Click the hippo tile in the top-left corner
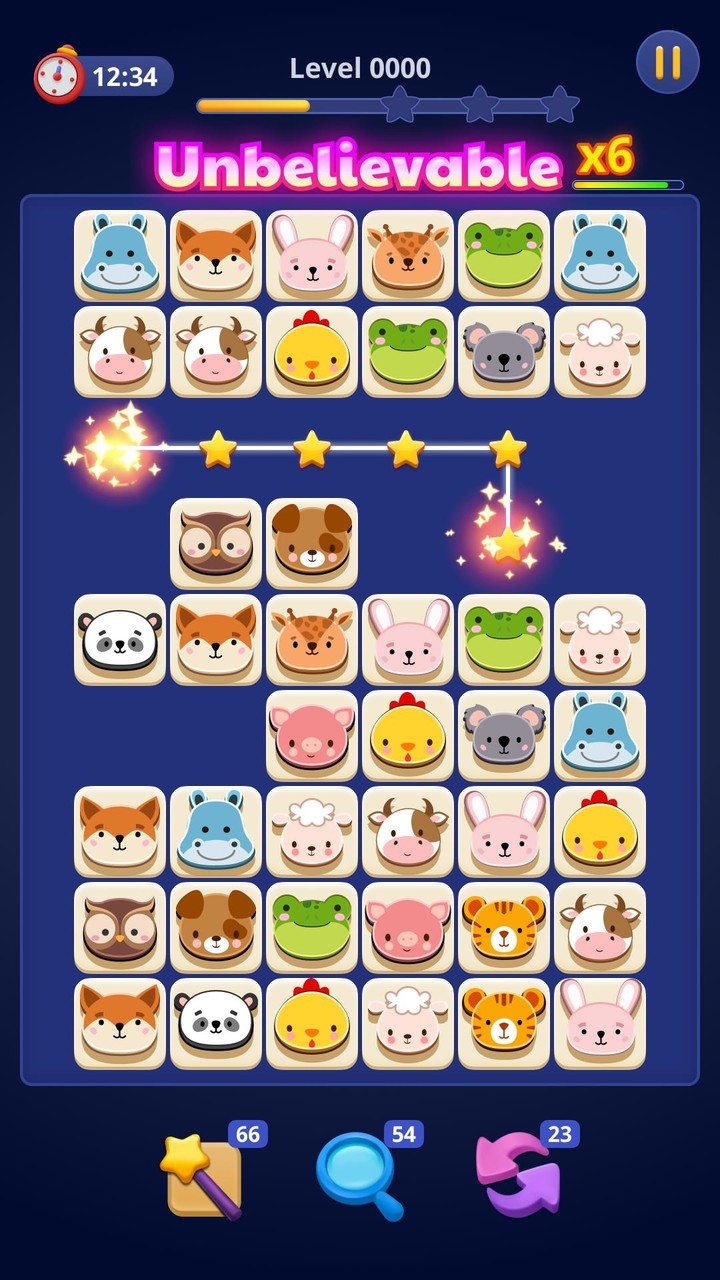This screenshot has height=1280, width=720. click(x=118, y=252)
